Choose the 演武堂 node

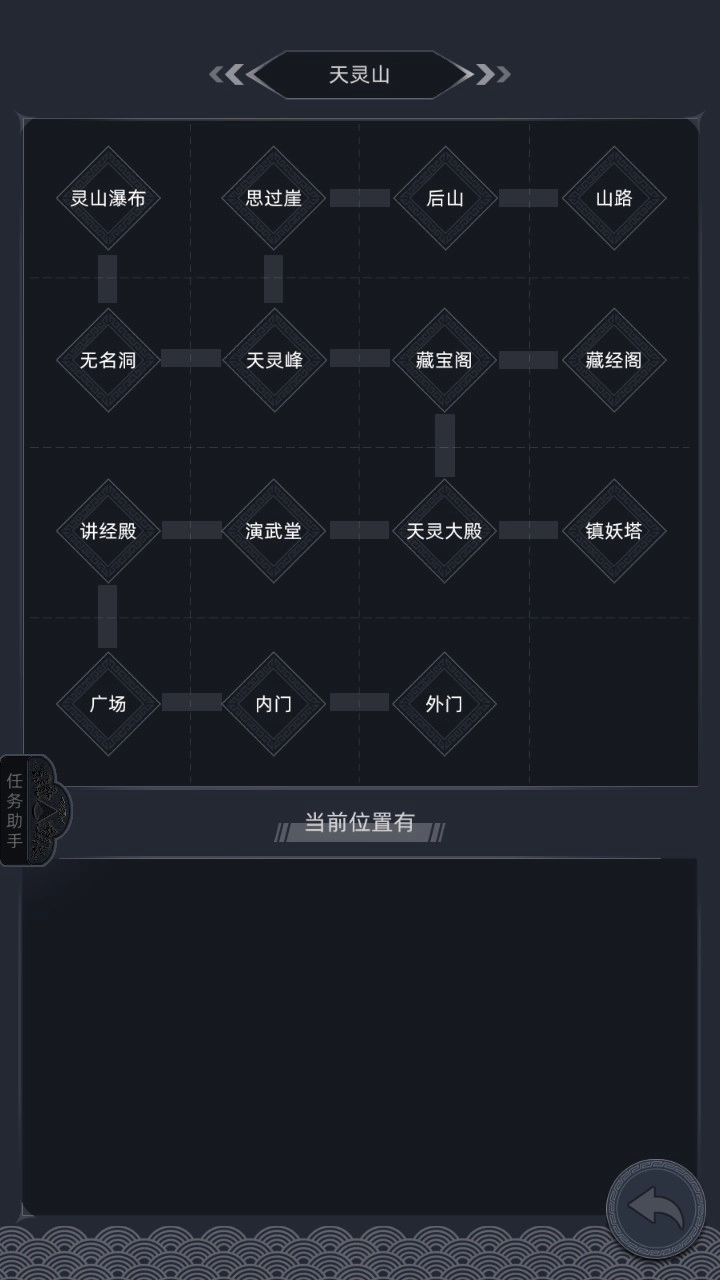273,531
